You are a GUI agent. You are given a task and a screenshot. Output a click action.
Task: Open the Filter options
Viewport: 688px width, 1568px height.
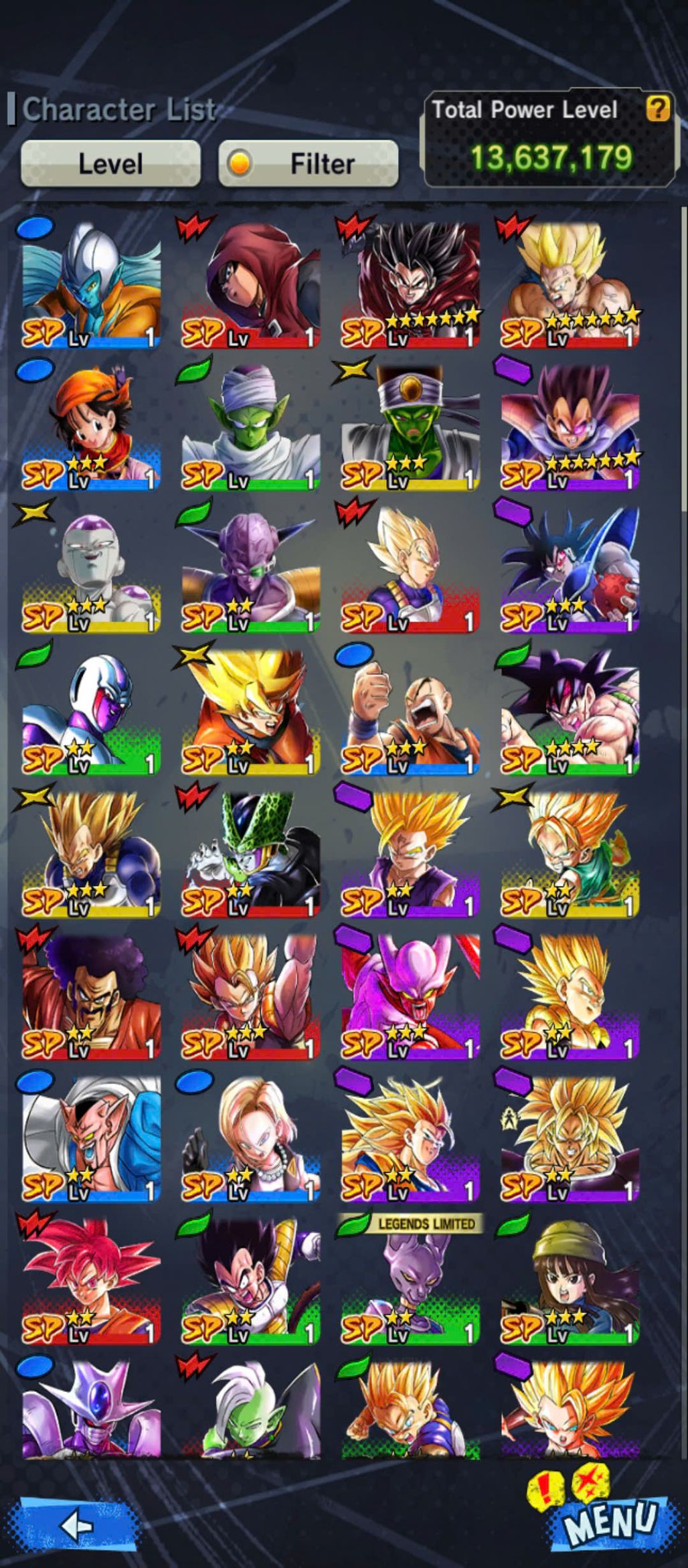tap(309, 163)
